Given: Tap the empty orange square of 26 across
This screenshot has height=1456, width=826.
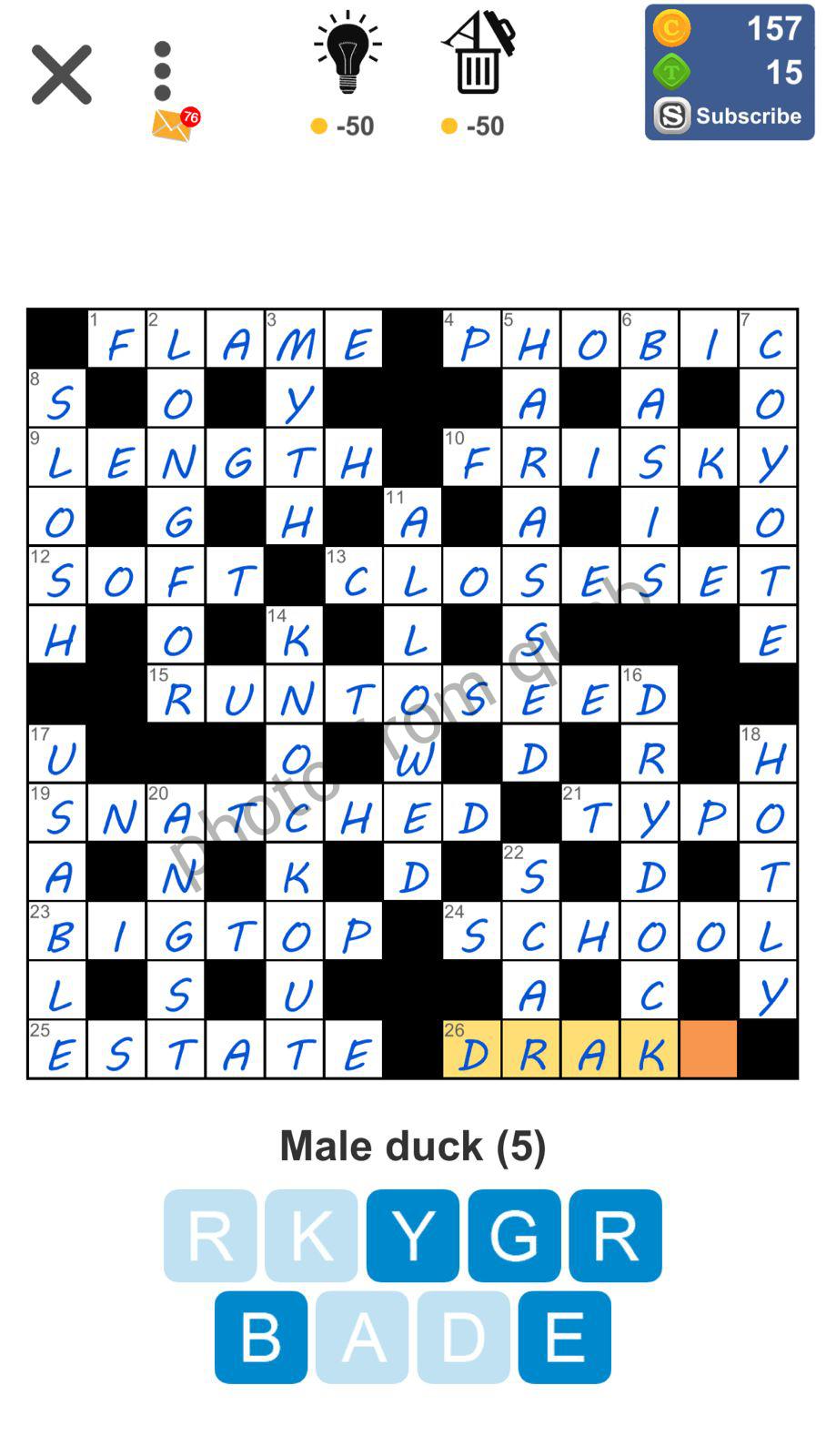Looking at the screenshot, I should (x=709, y=1049).
